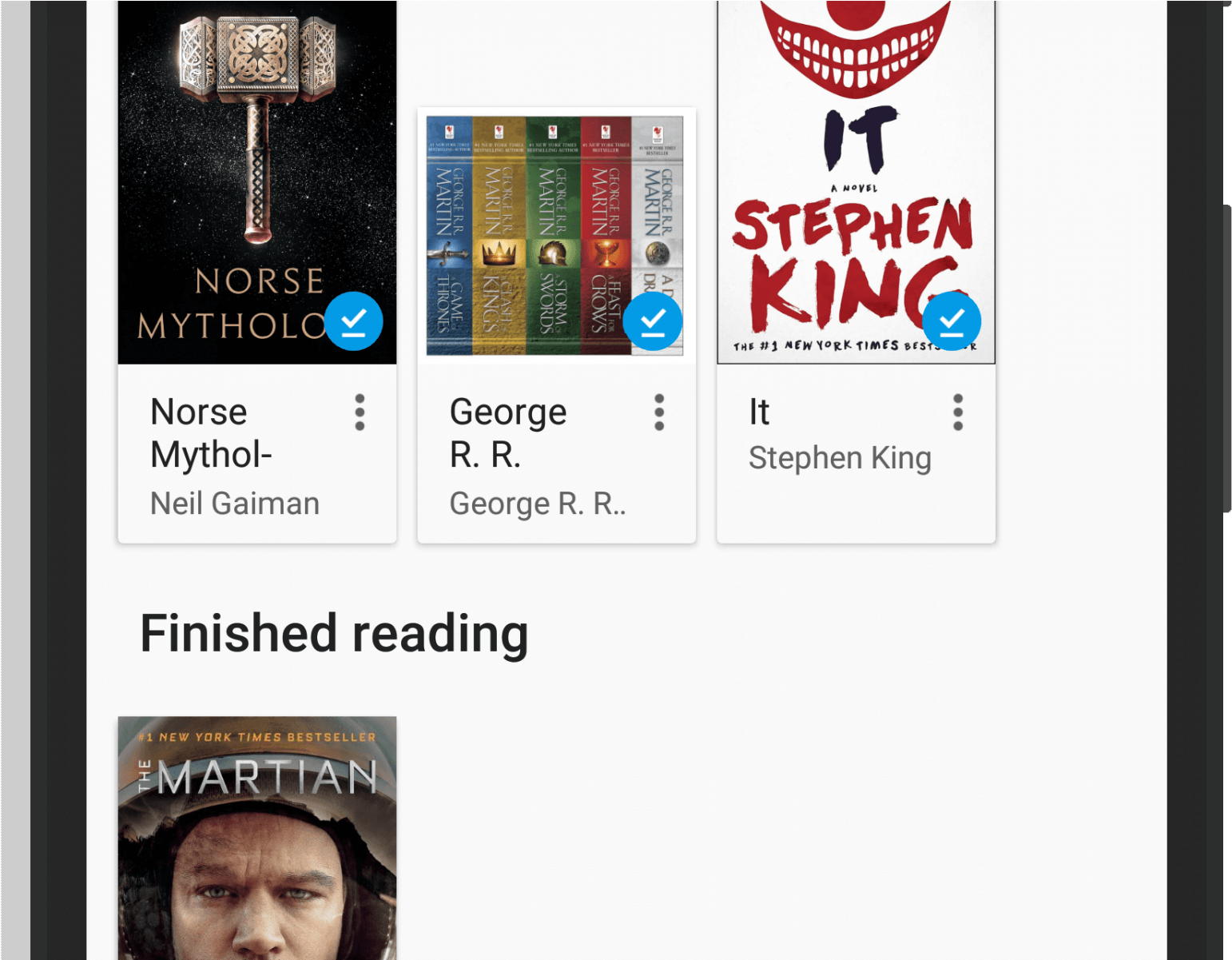1232x960 pixels.
Task: Open The Martian in Finished reading
Action: (x=256, y=838)
